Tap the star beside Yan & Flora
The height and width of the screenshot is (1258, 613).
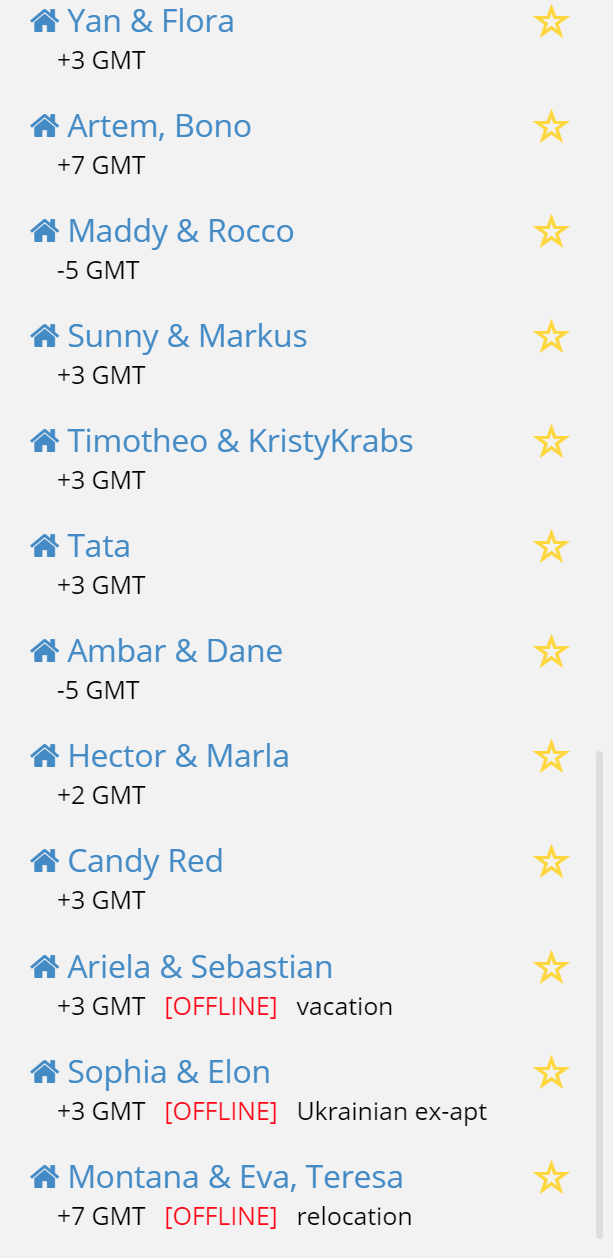pos(551,21)
